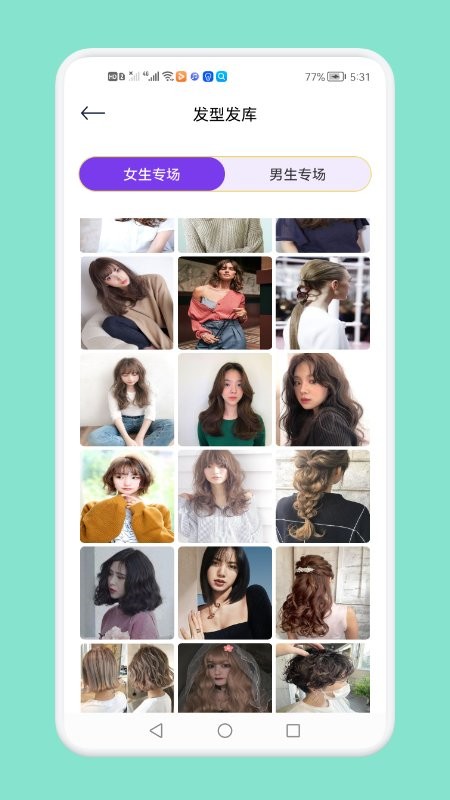Open the veil and pink flower hairstyle photo

click(x=225, y=678)
